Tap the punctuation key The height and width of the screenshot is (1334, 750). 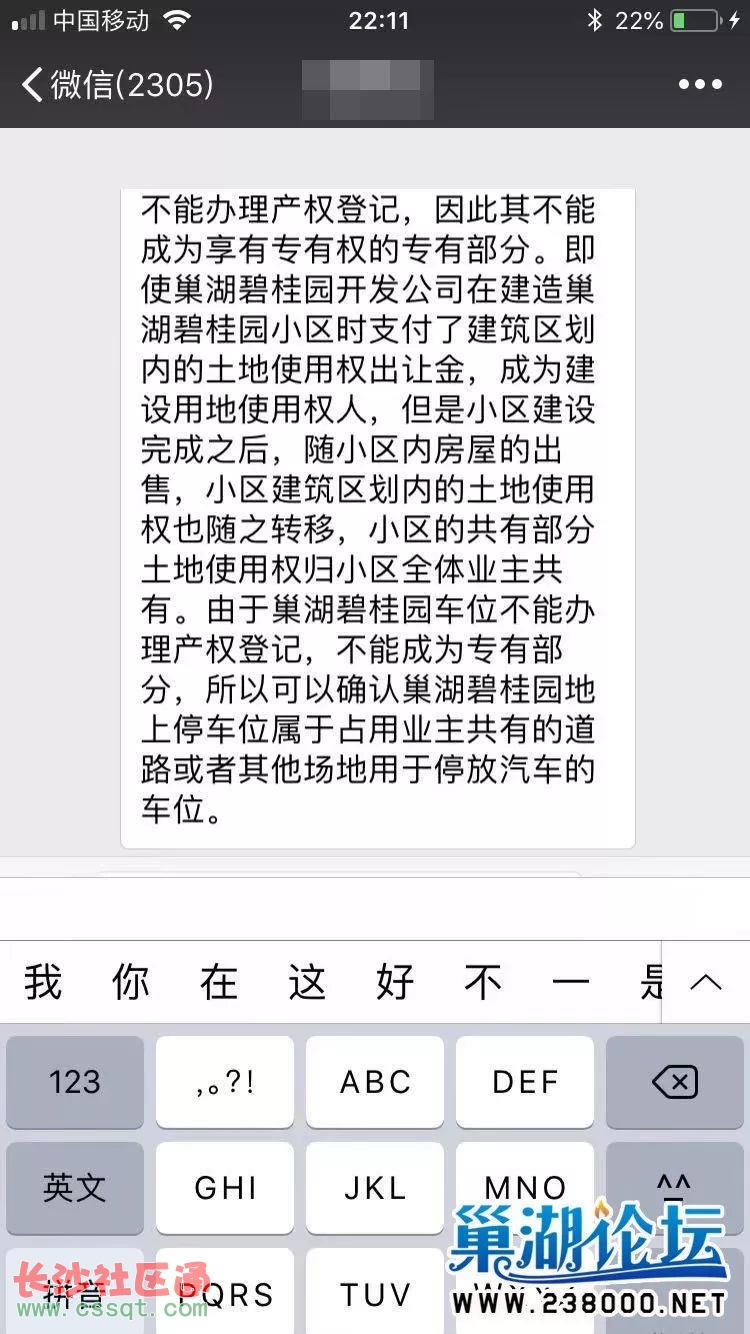click(225, 1082)
